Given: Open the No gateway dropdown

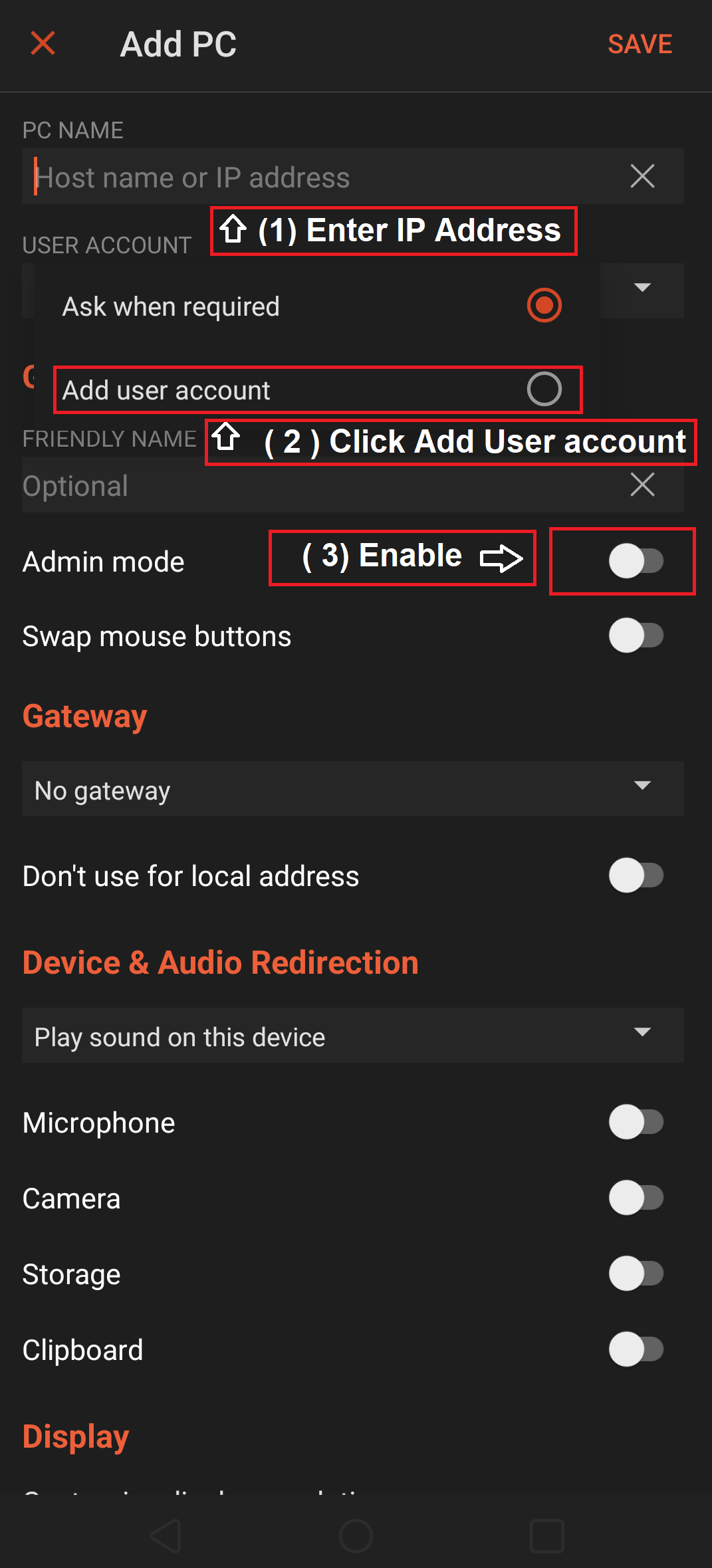Looking at the screenshot, I should 353,789.
